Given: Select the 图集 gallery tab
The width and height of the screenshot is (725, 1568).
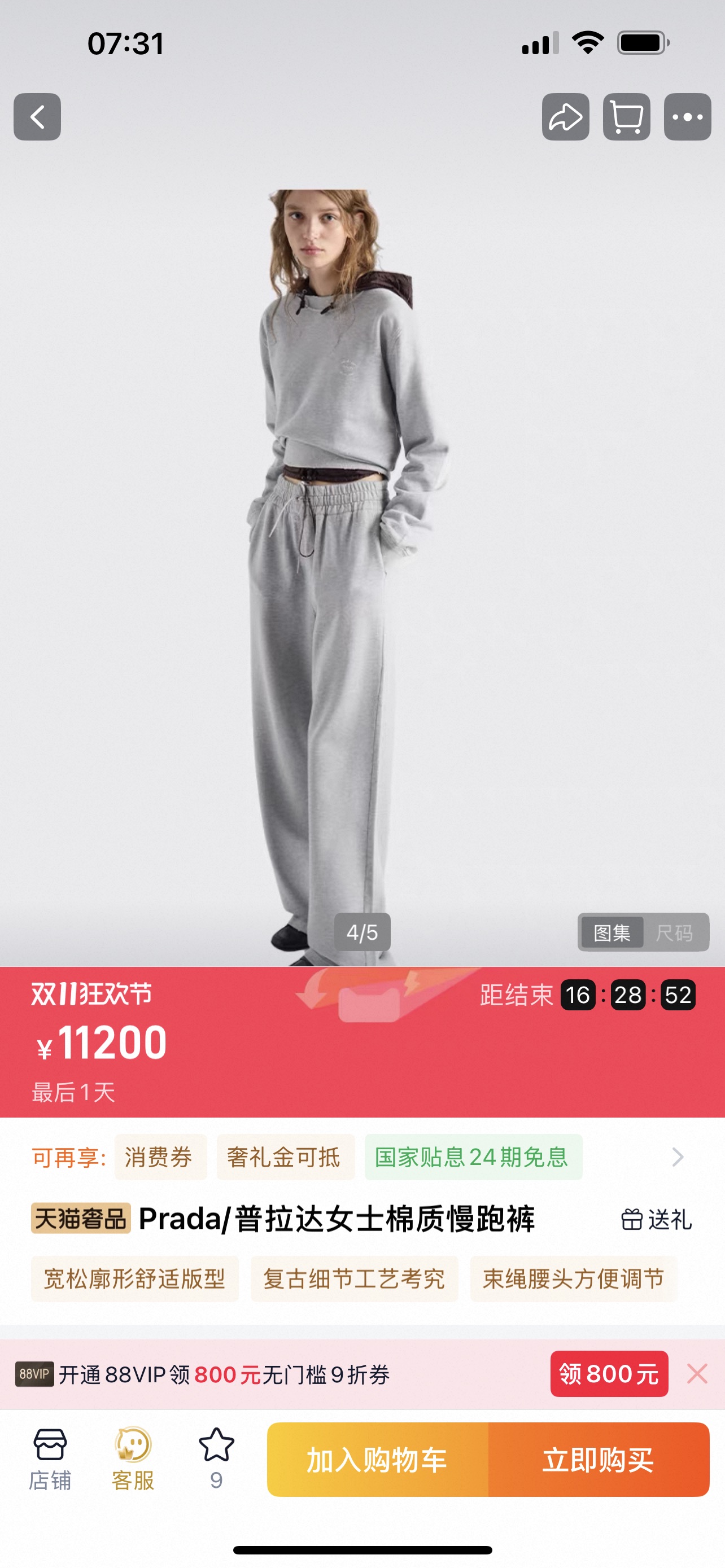Looking at the screenshot, I should (x=612, y=932).
